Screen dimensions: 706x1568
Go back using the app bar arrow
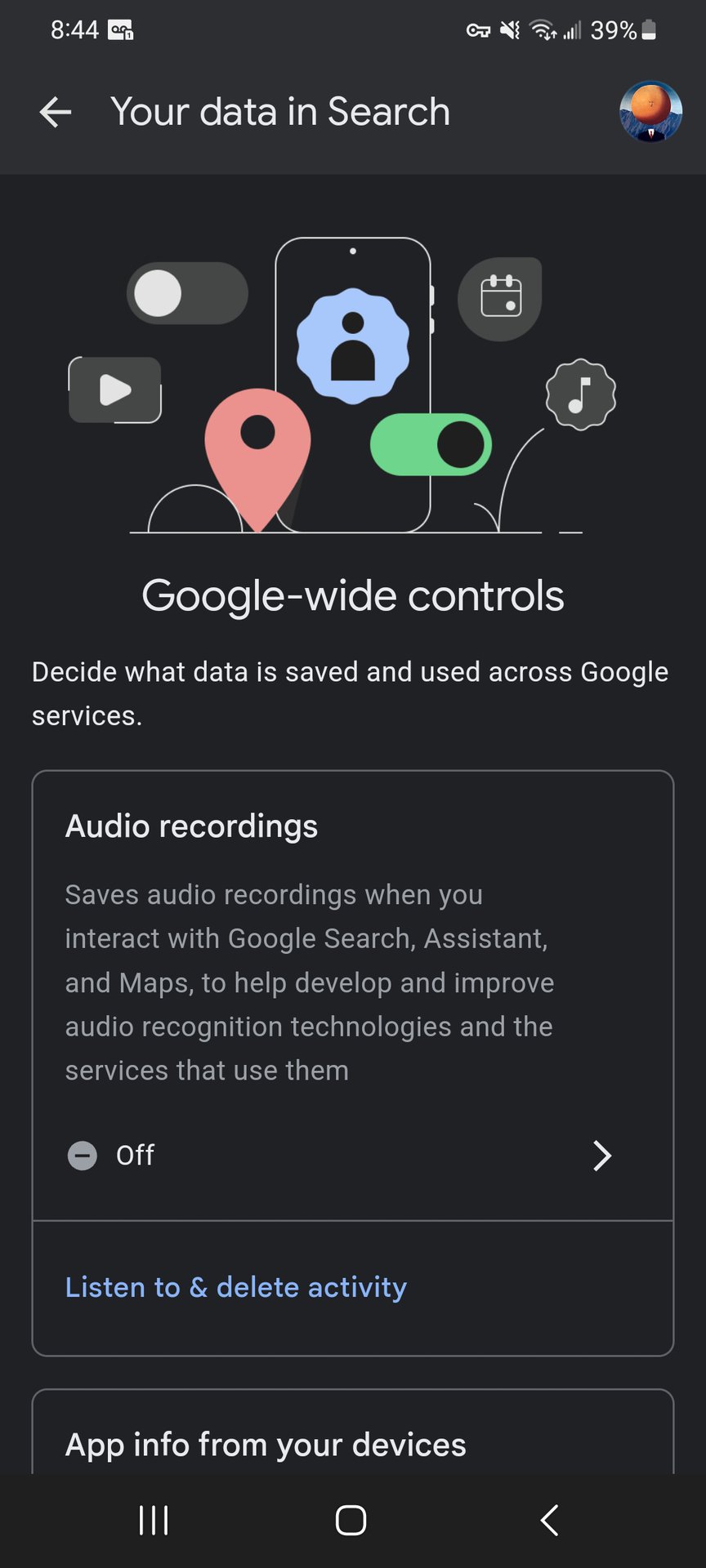56,112
